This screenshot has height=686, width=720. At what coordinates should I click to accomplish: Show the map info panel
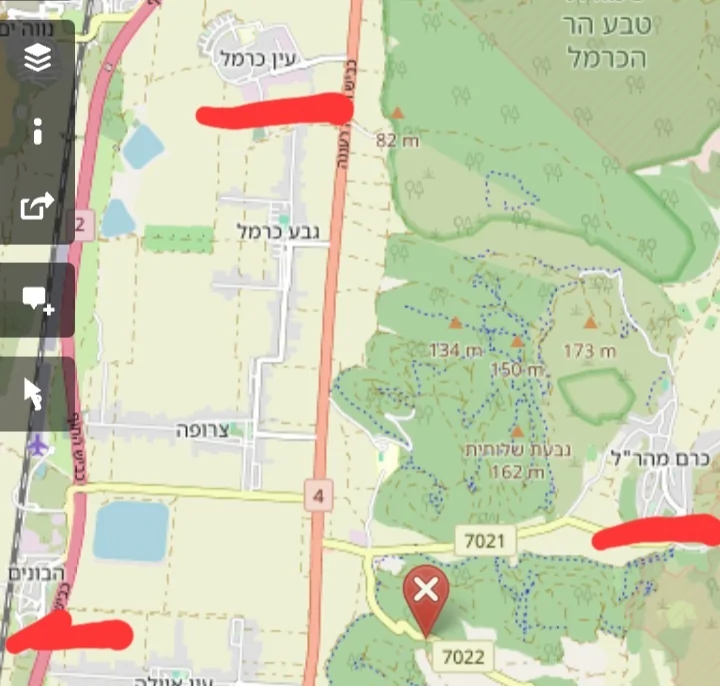(x=37, y=131)
